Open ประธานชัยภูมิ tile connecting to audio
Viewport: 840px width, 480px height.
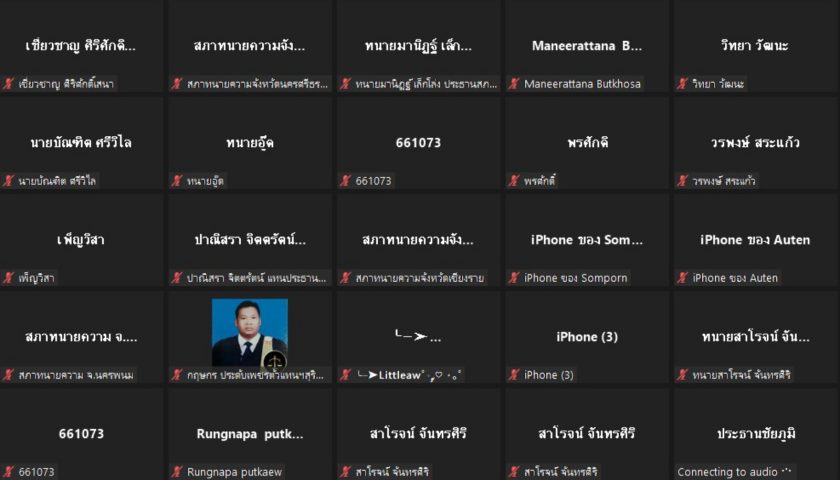tap(755, 434)
